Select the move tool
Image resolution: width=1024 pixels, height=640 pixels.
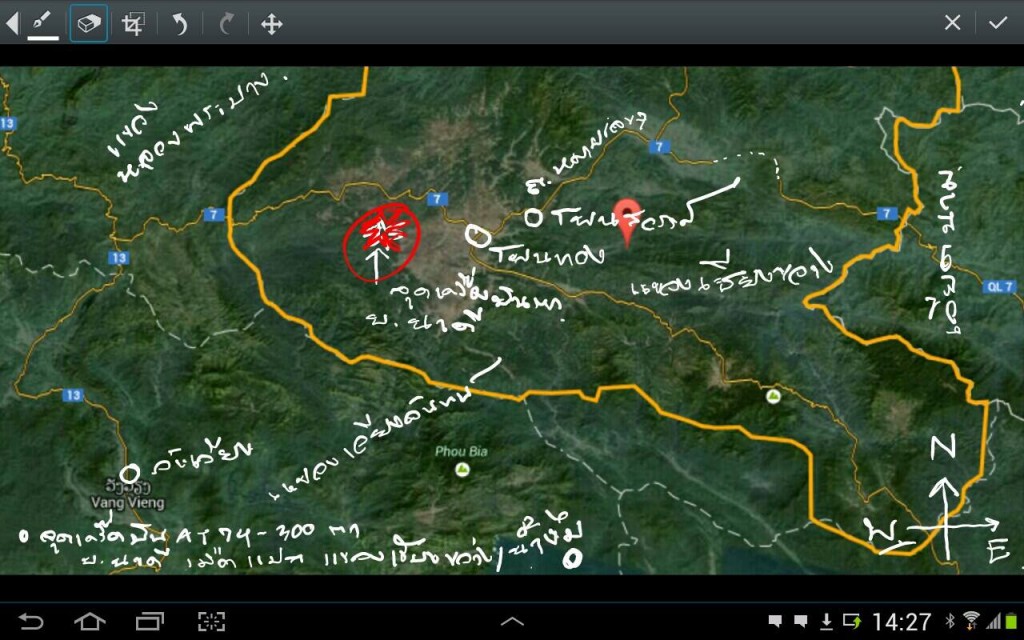point(271,23)
